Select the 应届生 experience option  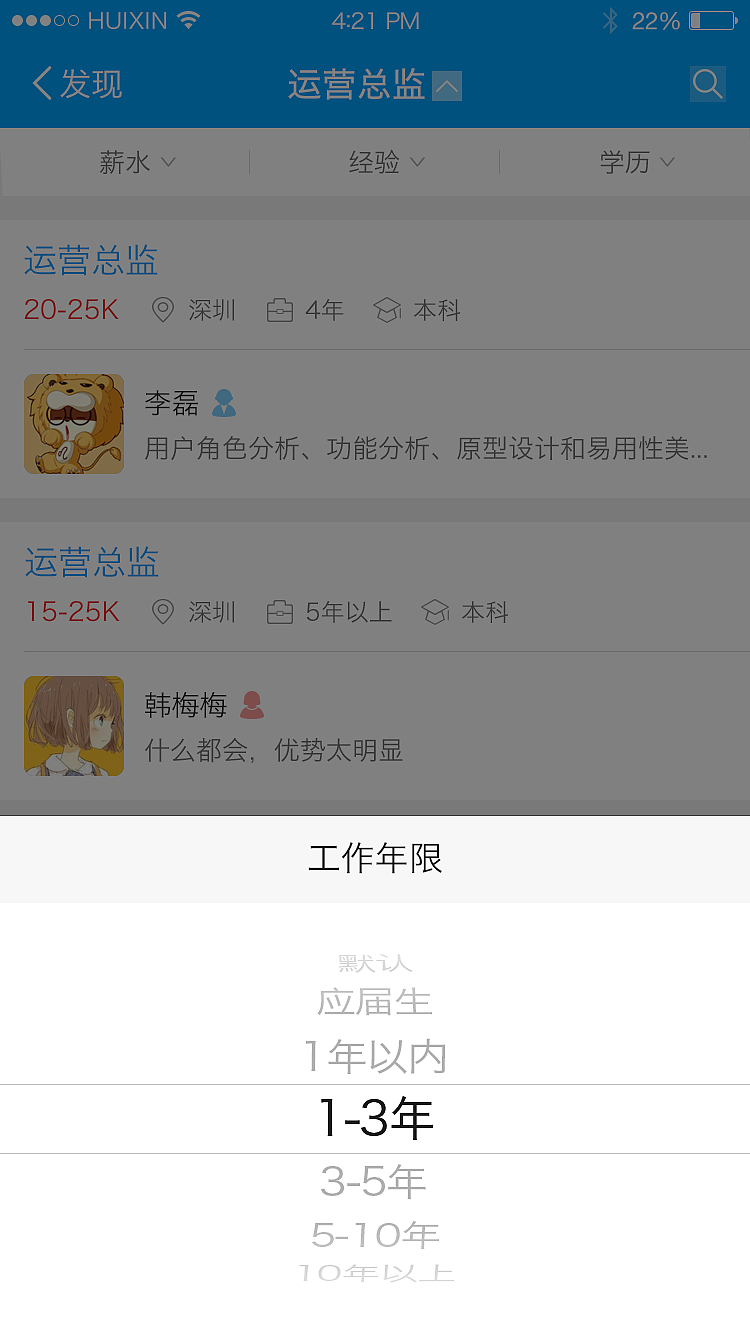(x=375, y=1003)
